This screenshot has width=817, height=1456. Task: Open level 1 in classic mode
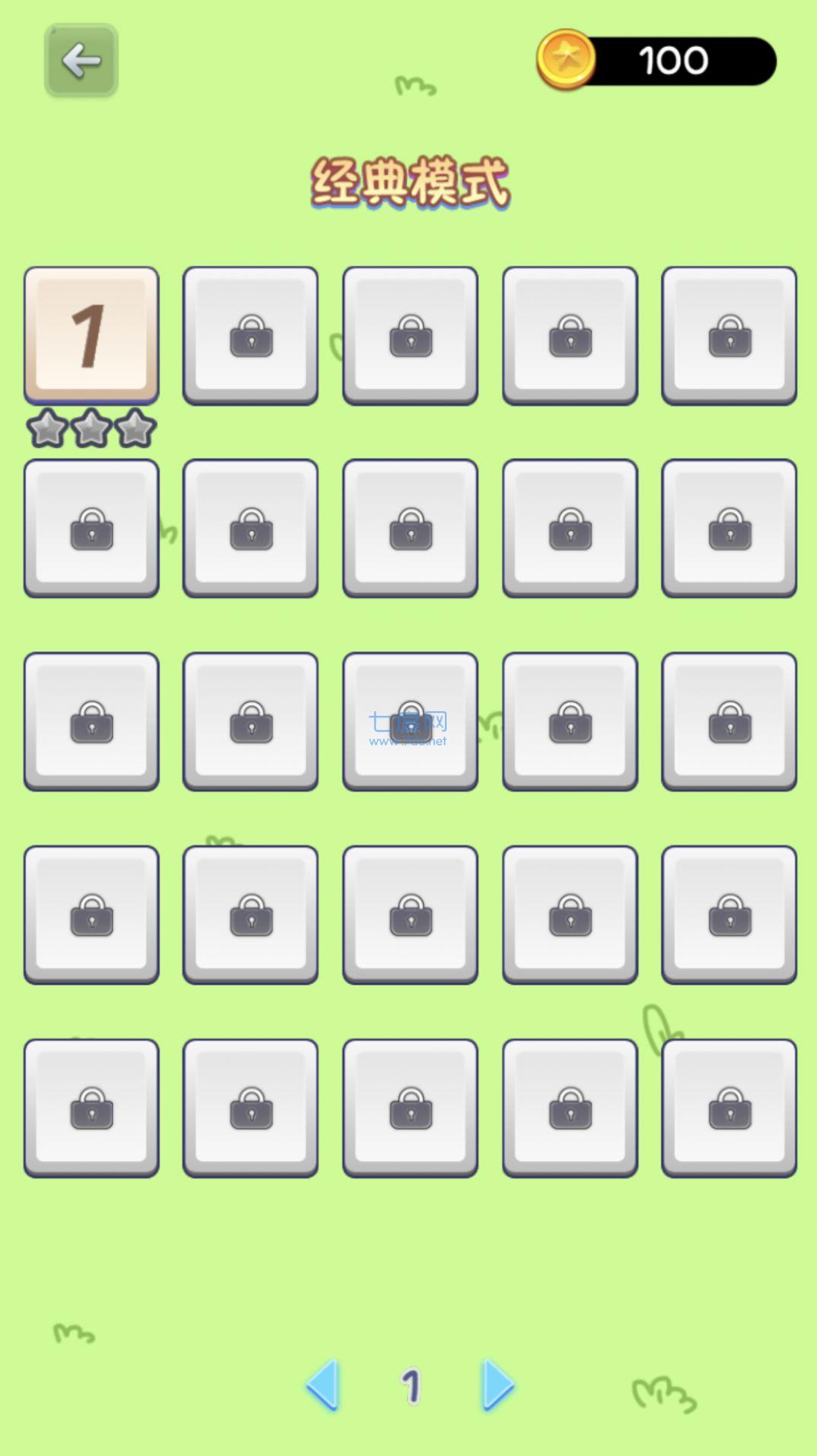pos(91,335)
